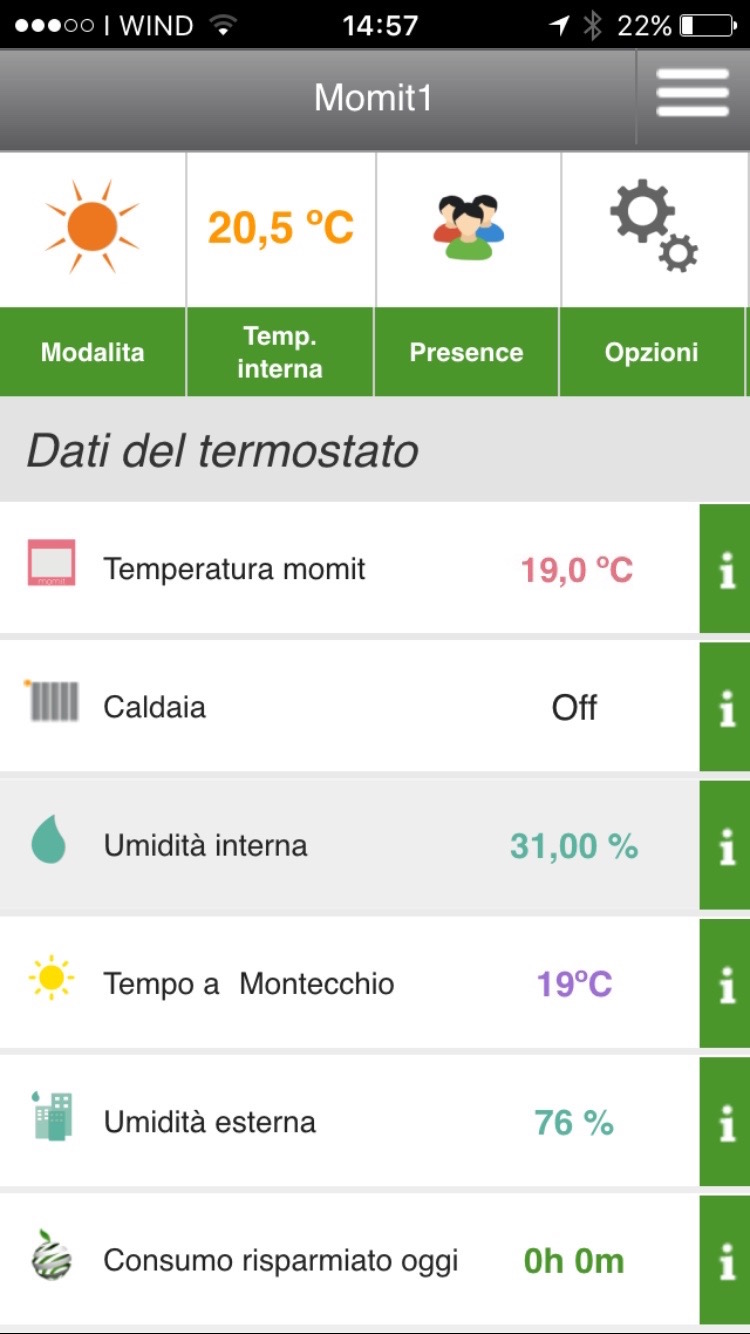Show info for Umidità esterna
750x1334 pixels.
click(726, 1123)
